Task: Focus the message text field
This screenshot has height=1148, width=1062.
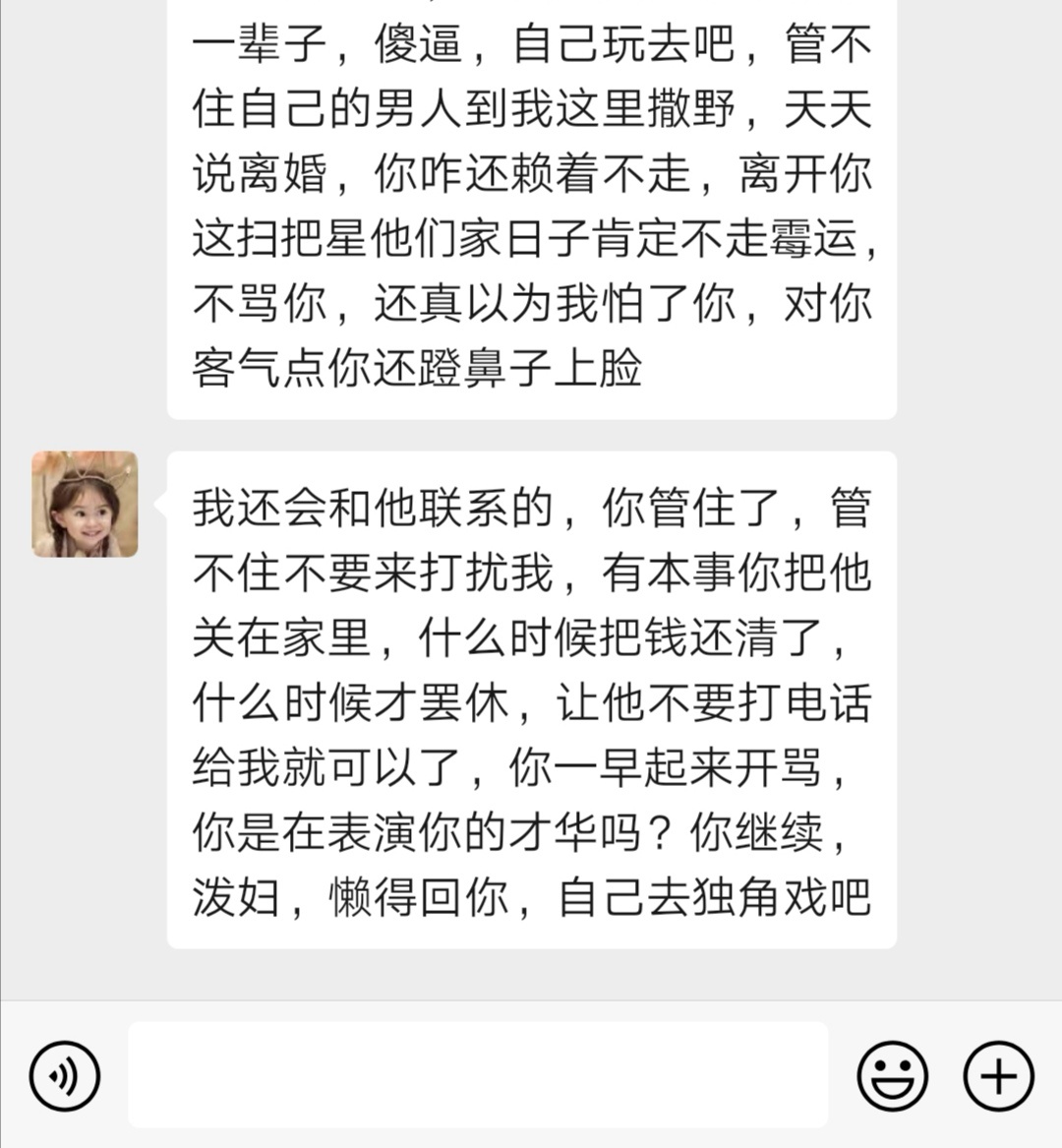Action: tap(478, 1075)
